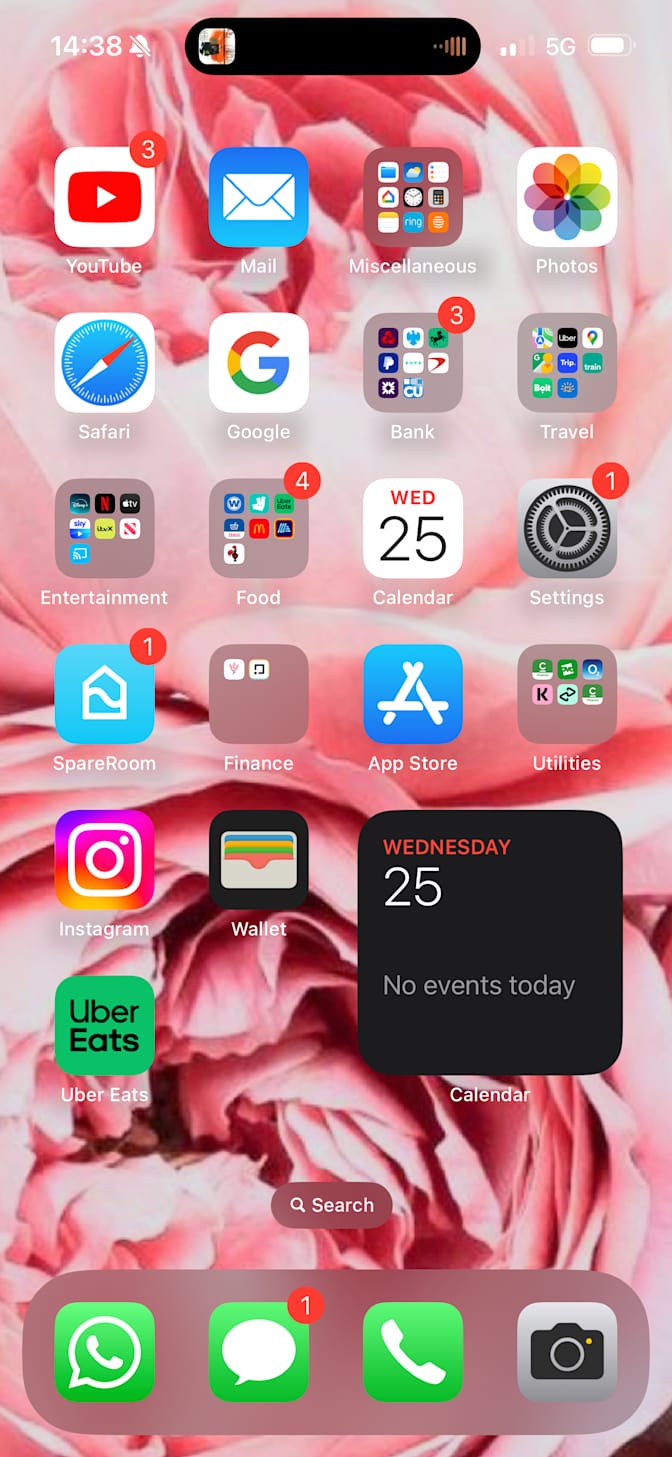
Task: Open the Settings app
Action: tap(566, 528)
